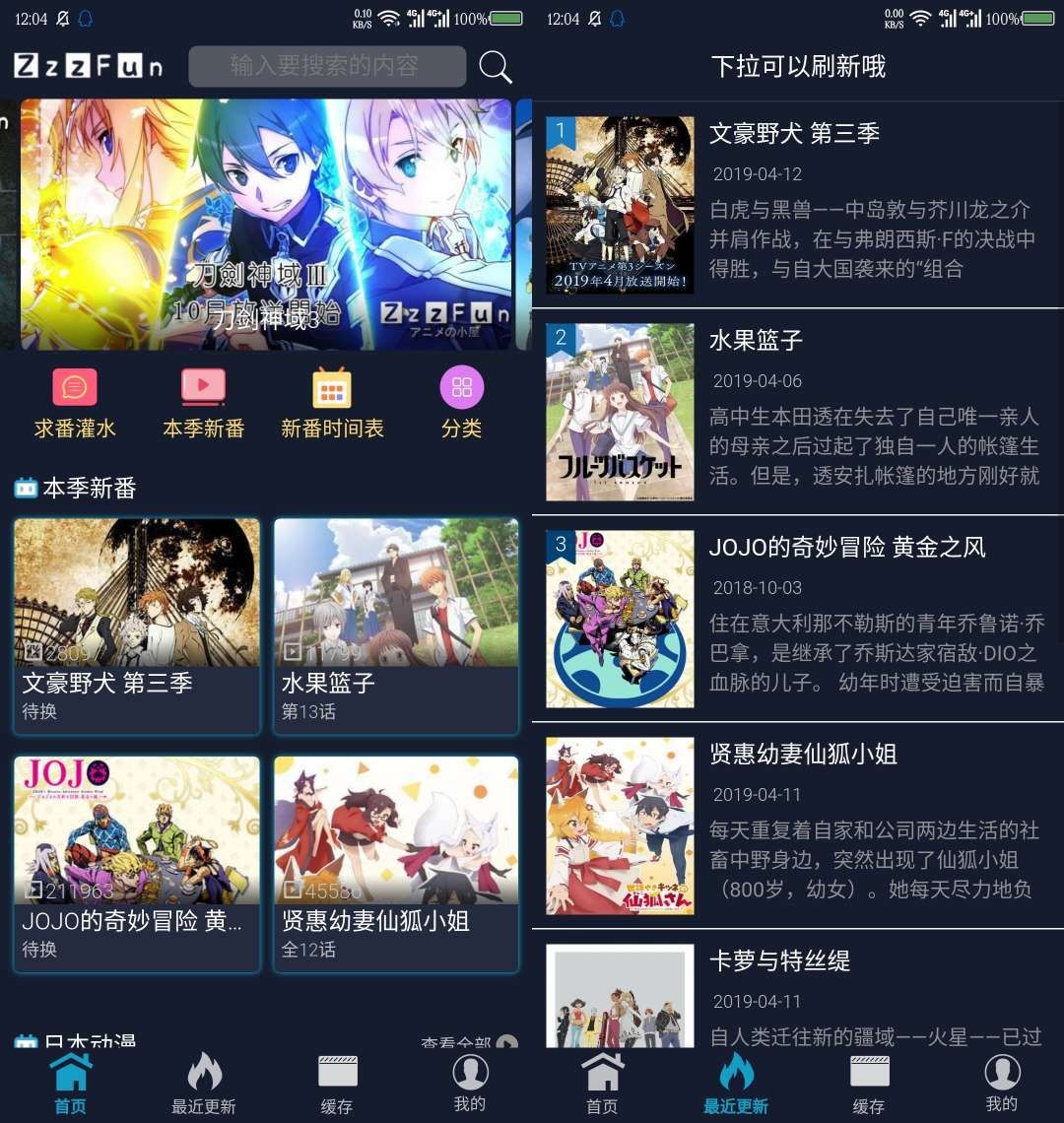Open the 卡萝与特丝缇 list row

[x=798, y=995]
